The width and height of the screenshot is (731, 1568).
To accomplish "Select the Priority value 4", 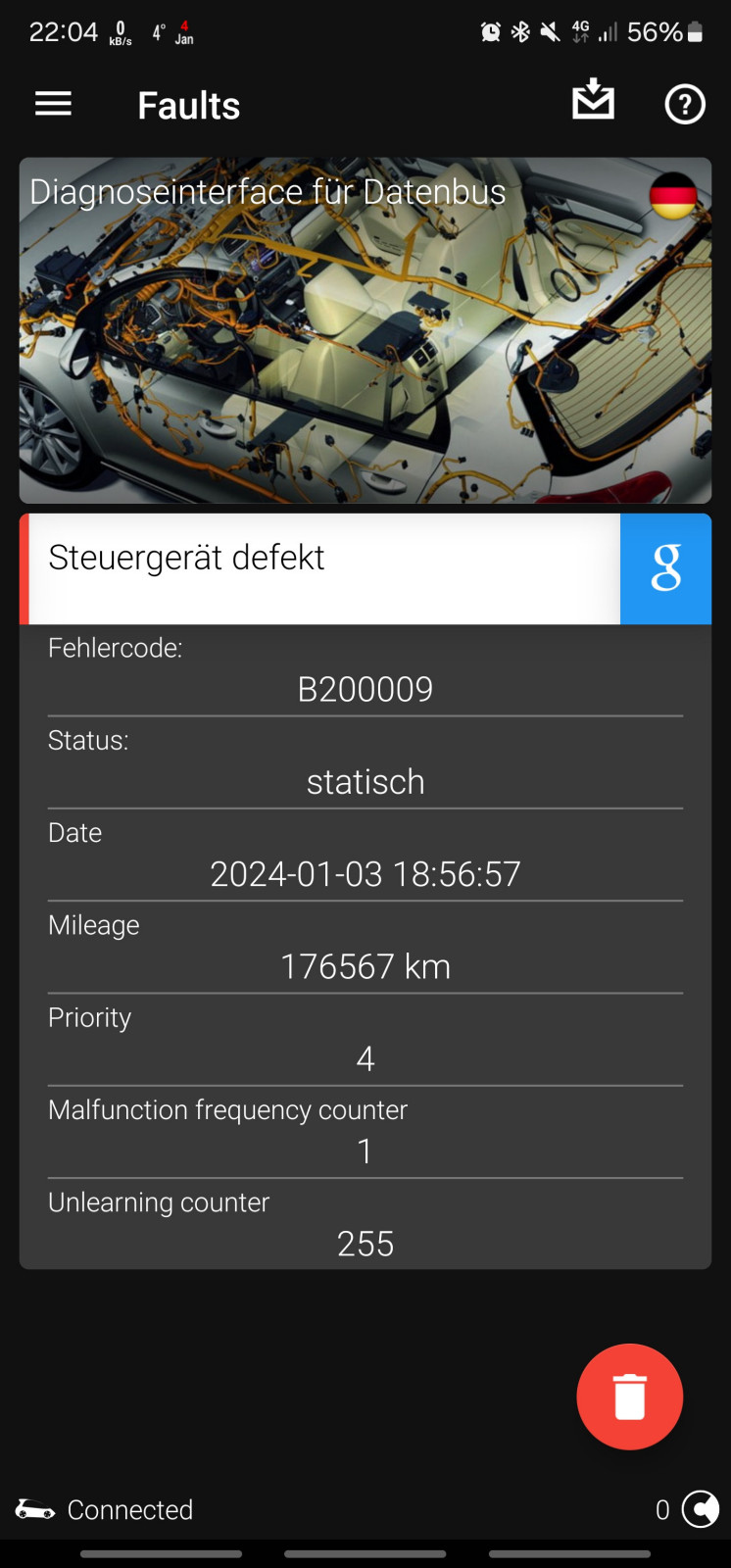I will tap(365, 1058).
